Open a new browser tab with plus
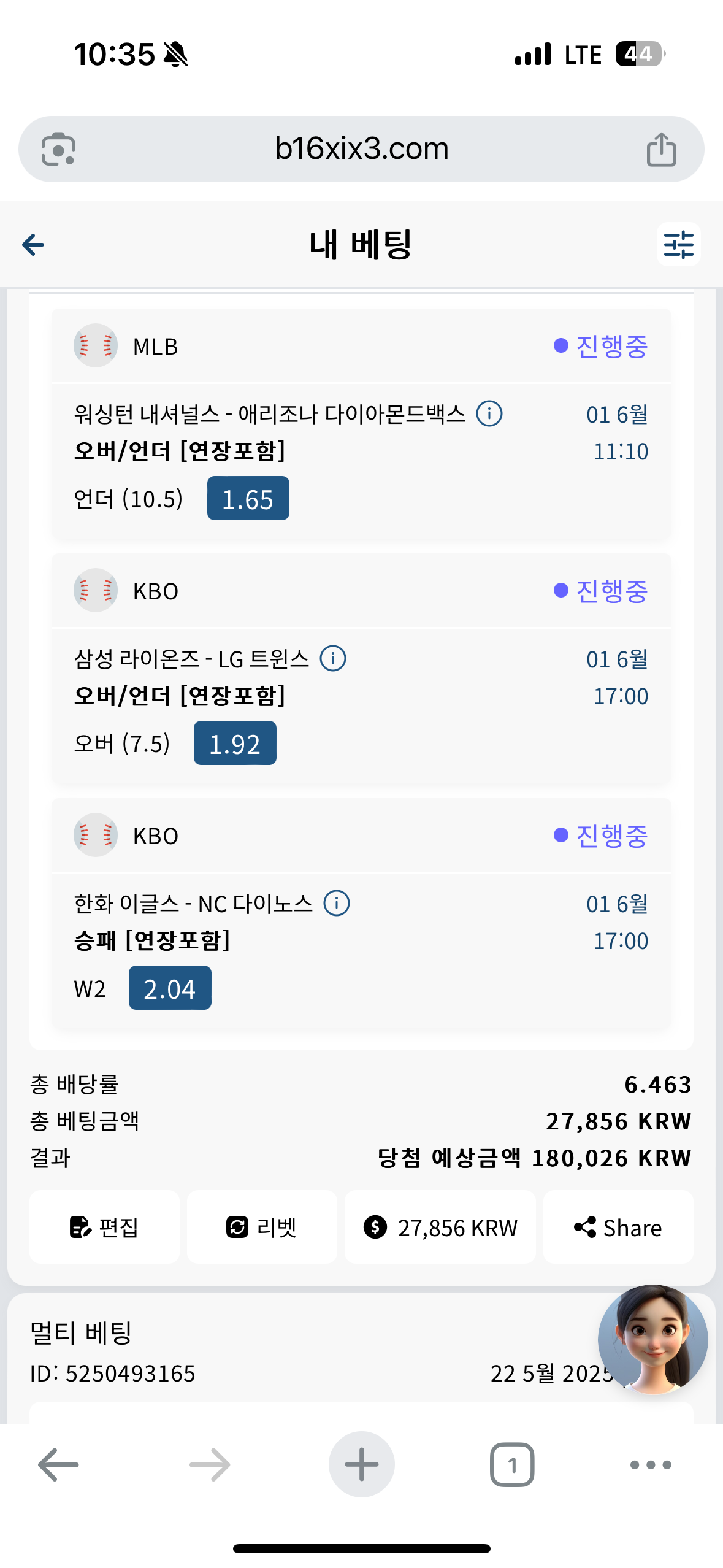Image resolution: width=723 pixels, height=1568 pixels. (x=361, y=1464)
